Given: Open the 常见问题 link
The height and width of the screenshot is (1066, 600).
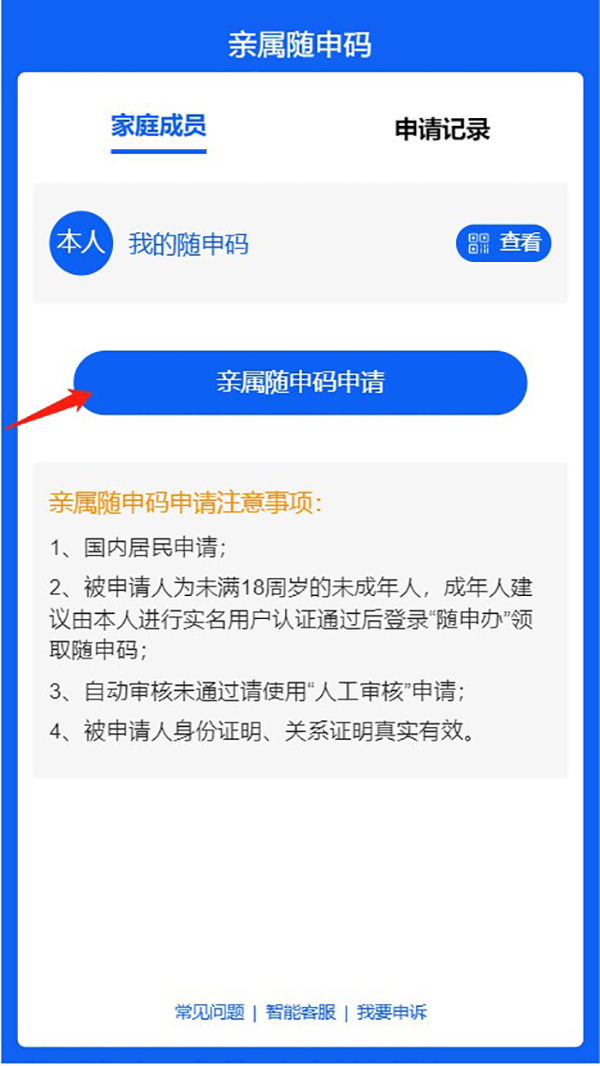Looking at the screenshot, I should pos(209,1012).
